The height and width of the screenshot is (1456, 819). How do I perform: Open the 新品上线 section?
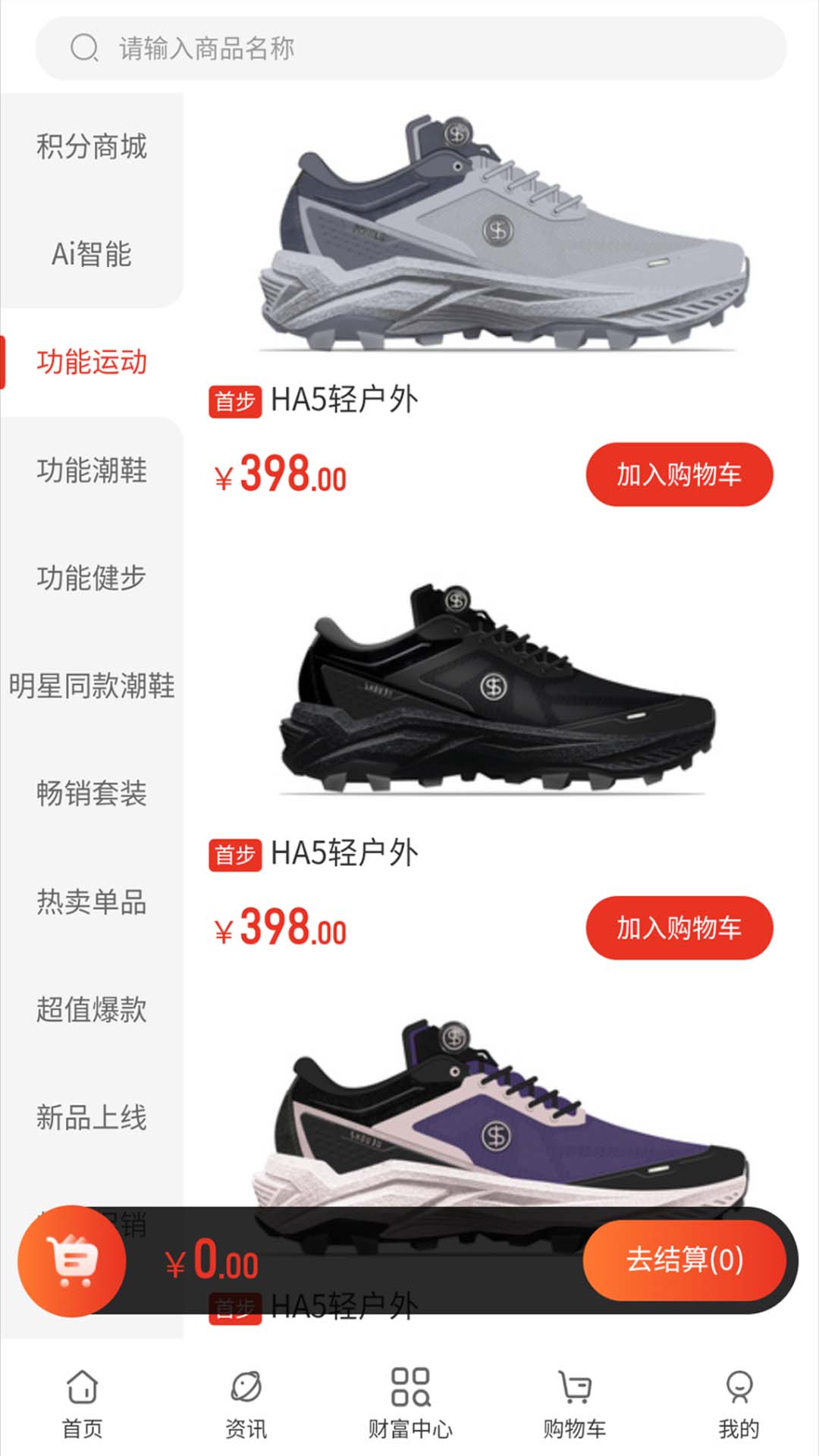pos(93,1117)
